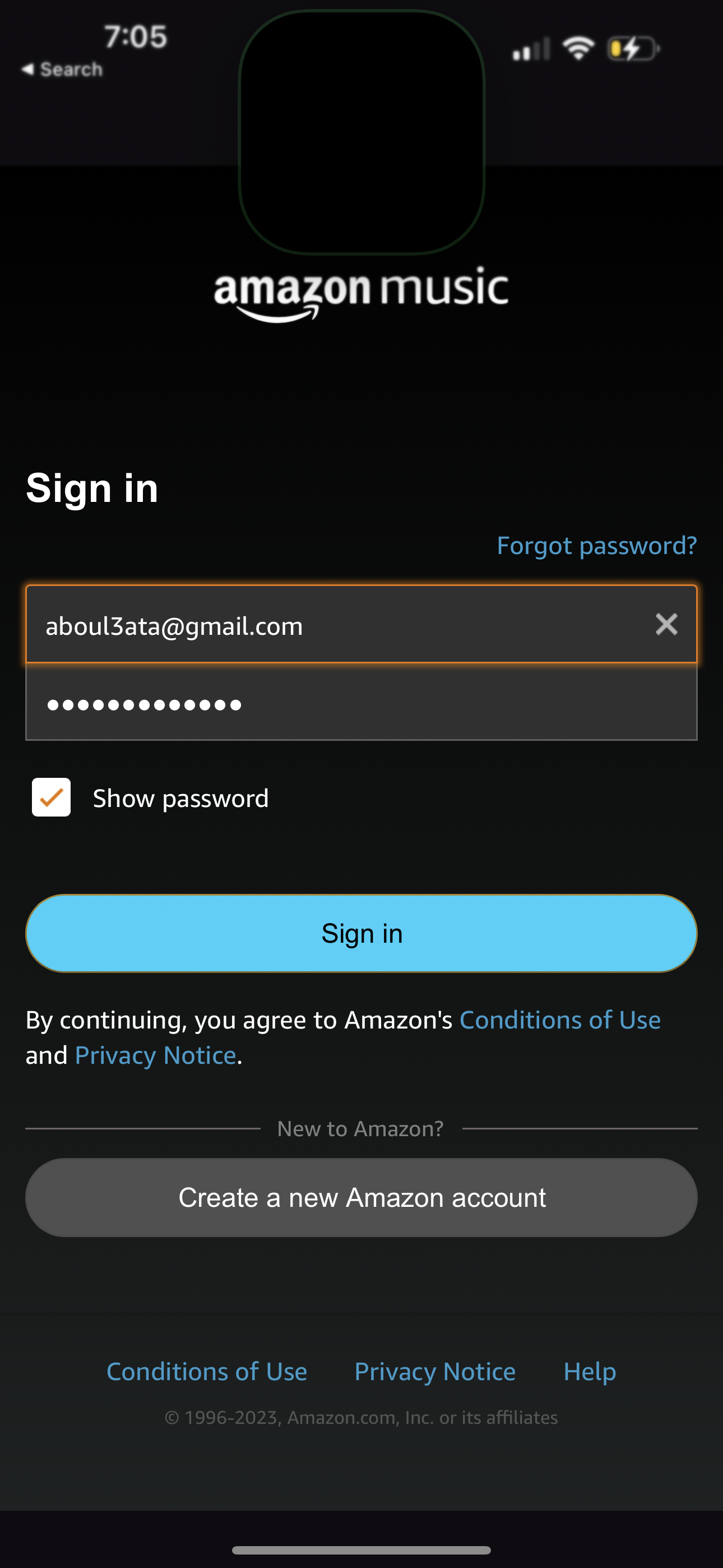Open the Forgot password link

[x=597, y=546]
